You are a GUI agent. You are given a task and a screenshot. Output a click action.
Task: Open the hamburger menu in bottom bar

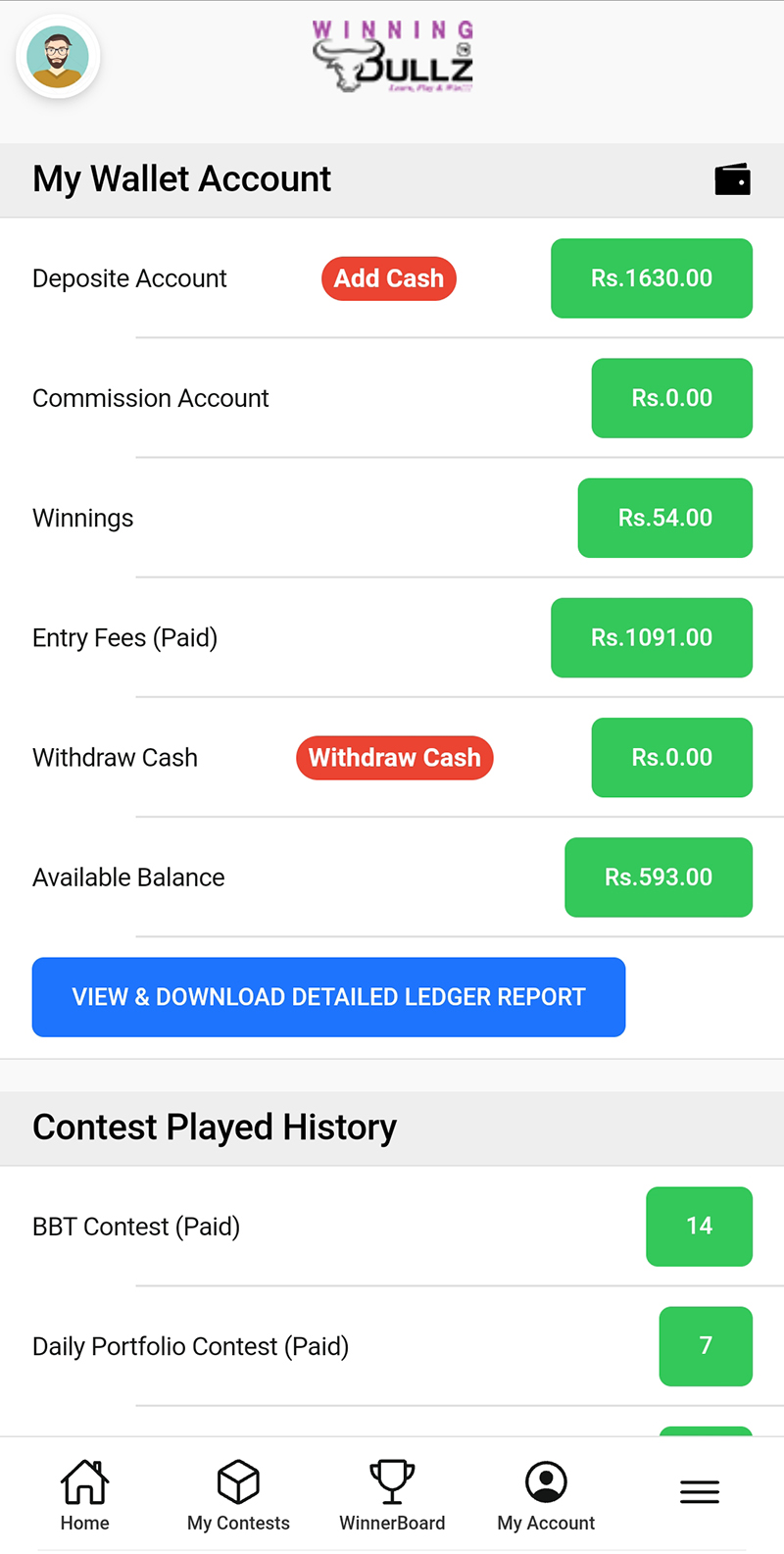[700, 1492]
